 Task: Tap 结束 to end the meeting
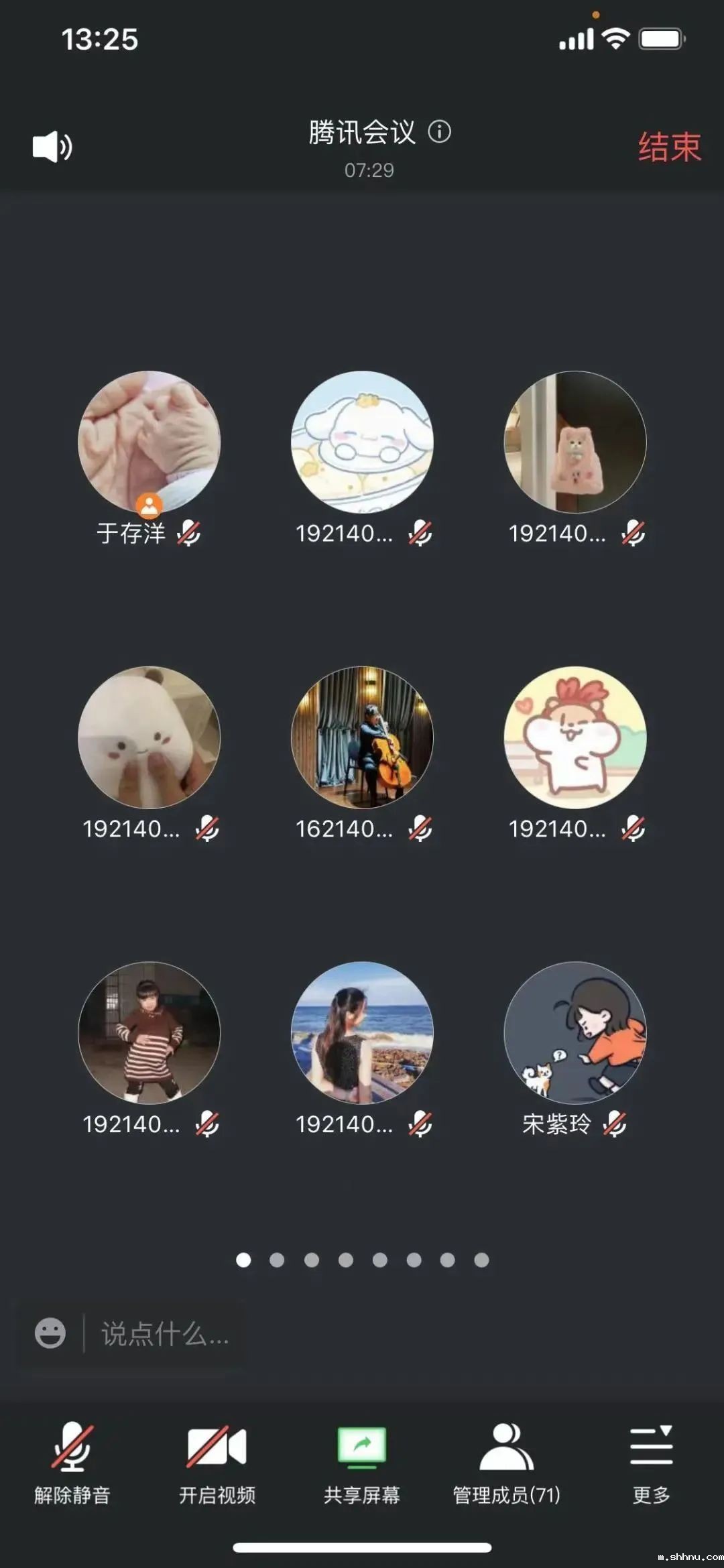669,147
